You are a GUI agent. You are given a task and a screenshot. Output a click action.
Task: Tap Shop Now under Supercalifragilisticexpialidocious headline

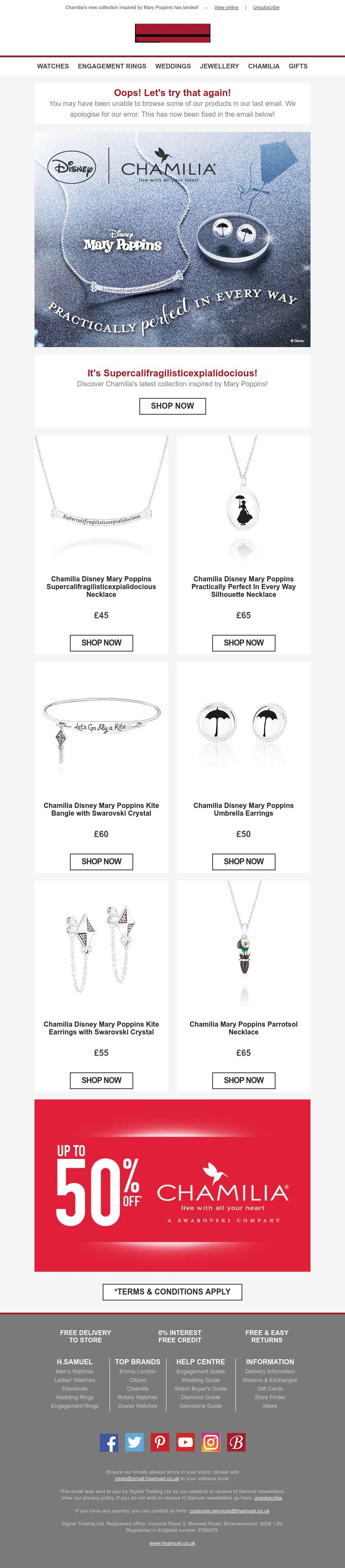(172, 406)
